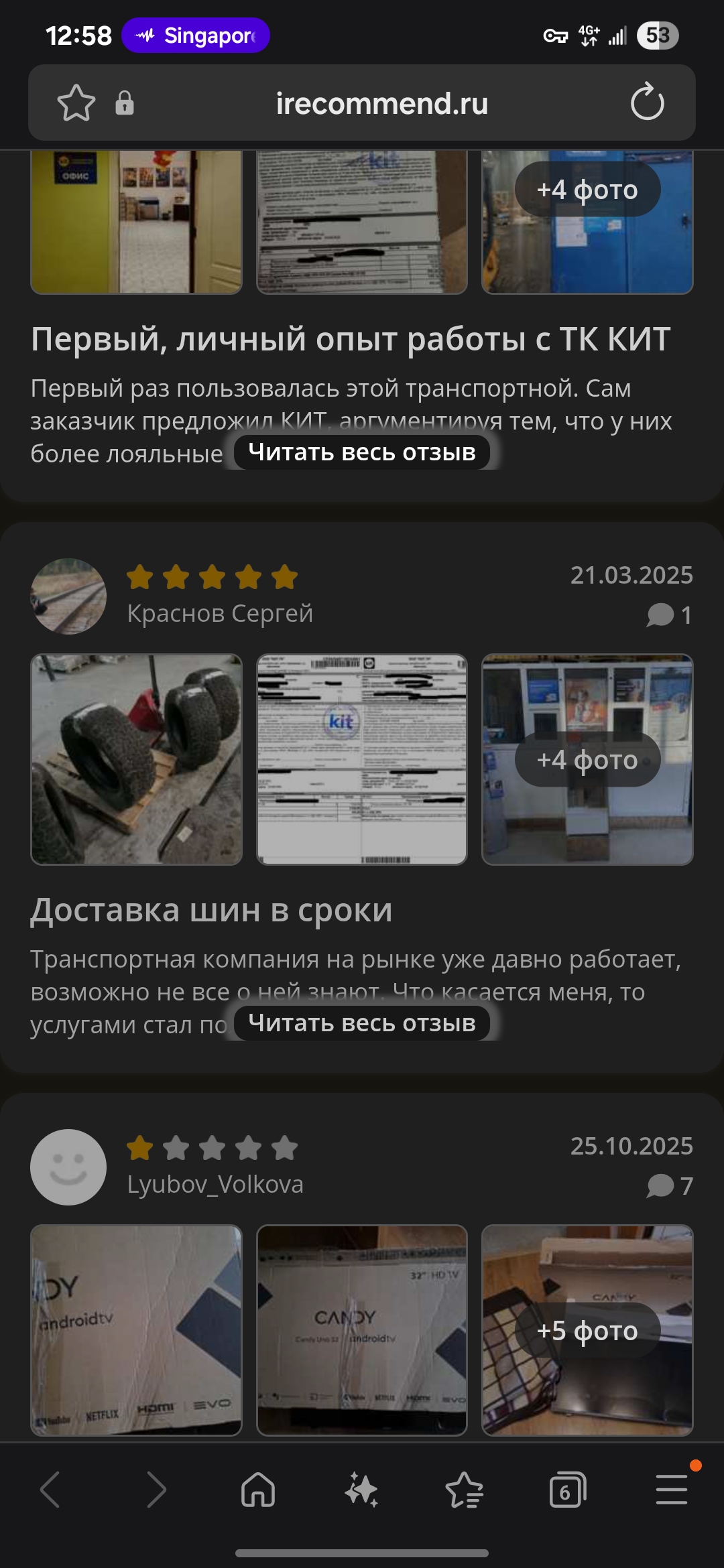Open the browser hamburger menu
The height and width of the screenshot is (1568, 724).
tap(671, 1490)
